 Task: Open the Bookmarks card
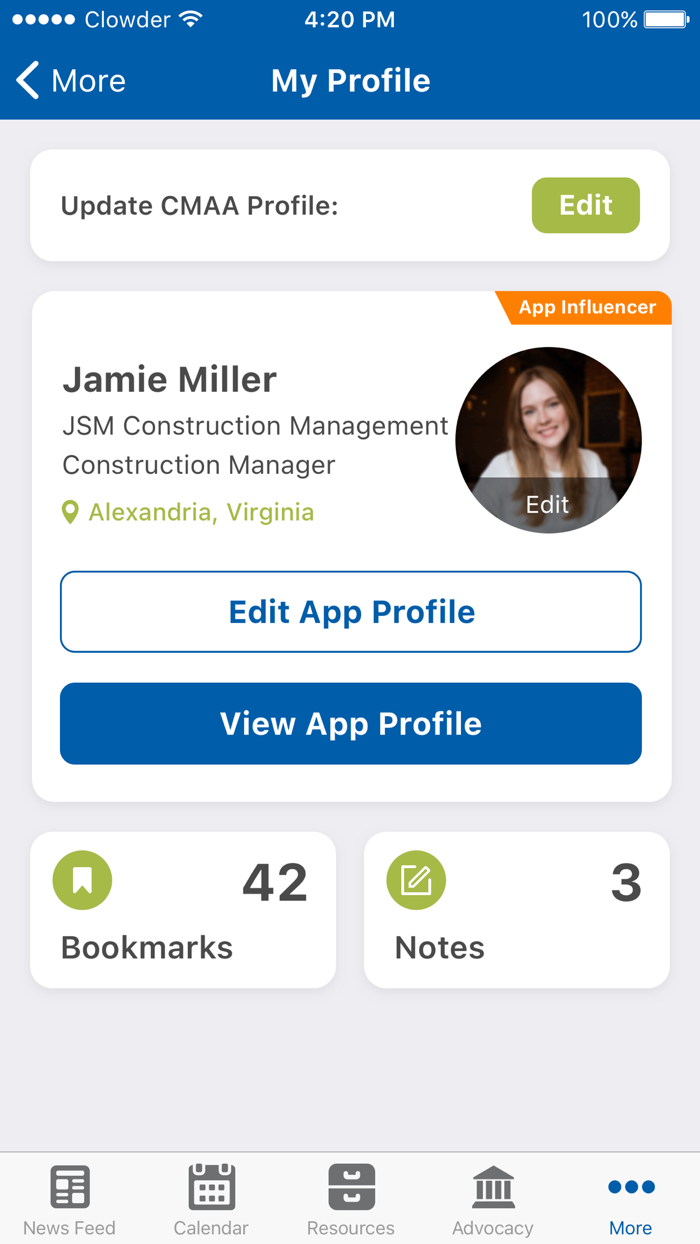point(183,910)
